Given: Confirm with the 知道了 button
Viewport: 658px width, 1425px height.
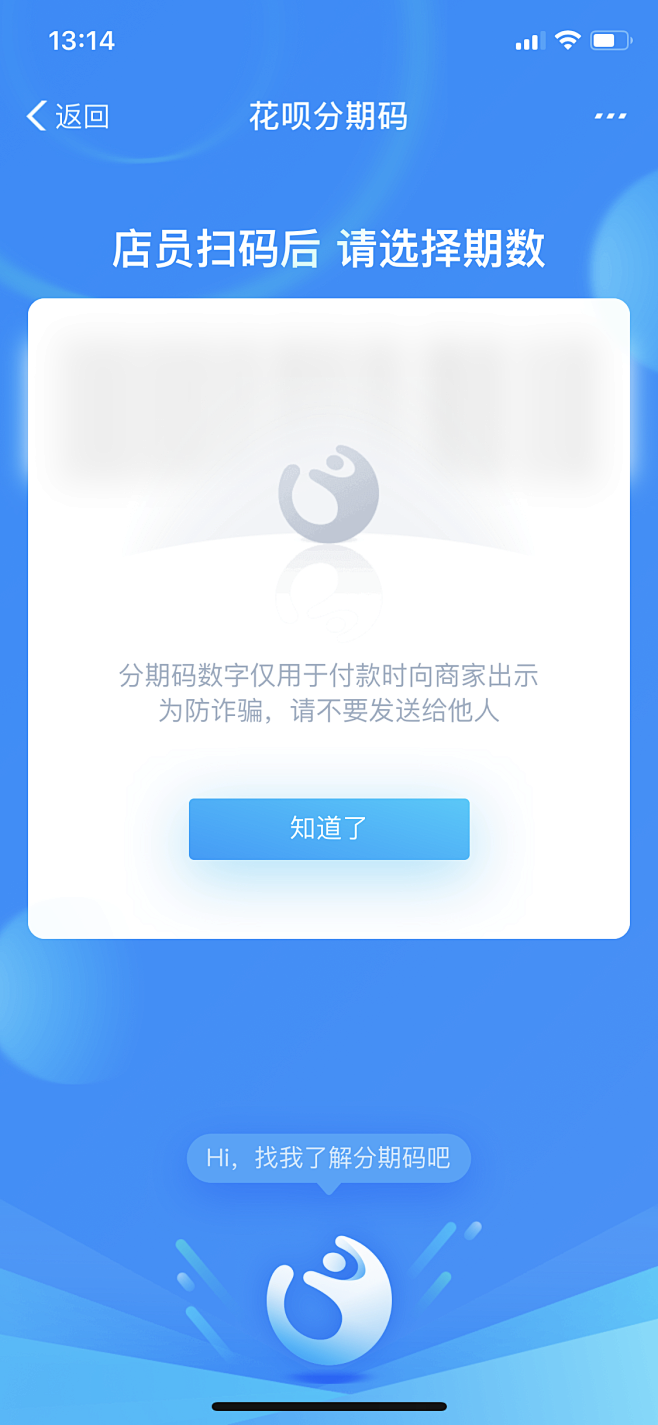Looking at the screenshot, I should (329, 828).
